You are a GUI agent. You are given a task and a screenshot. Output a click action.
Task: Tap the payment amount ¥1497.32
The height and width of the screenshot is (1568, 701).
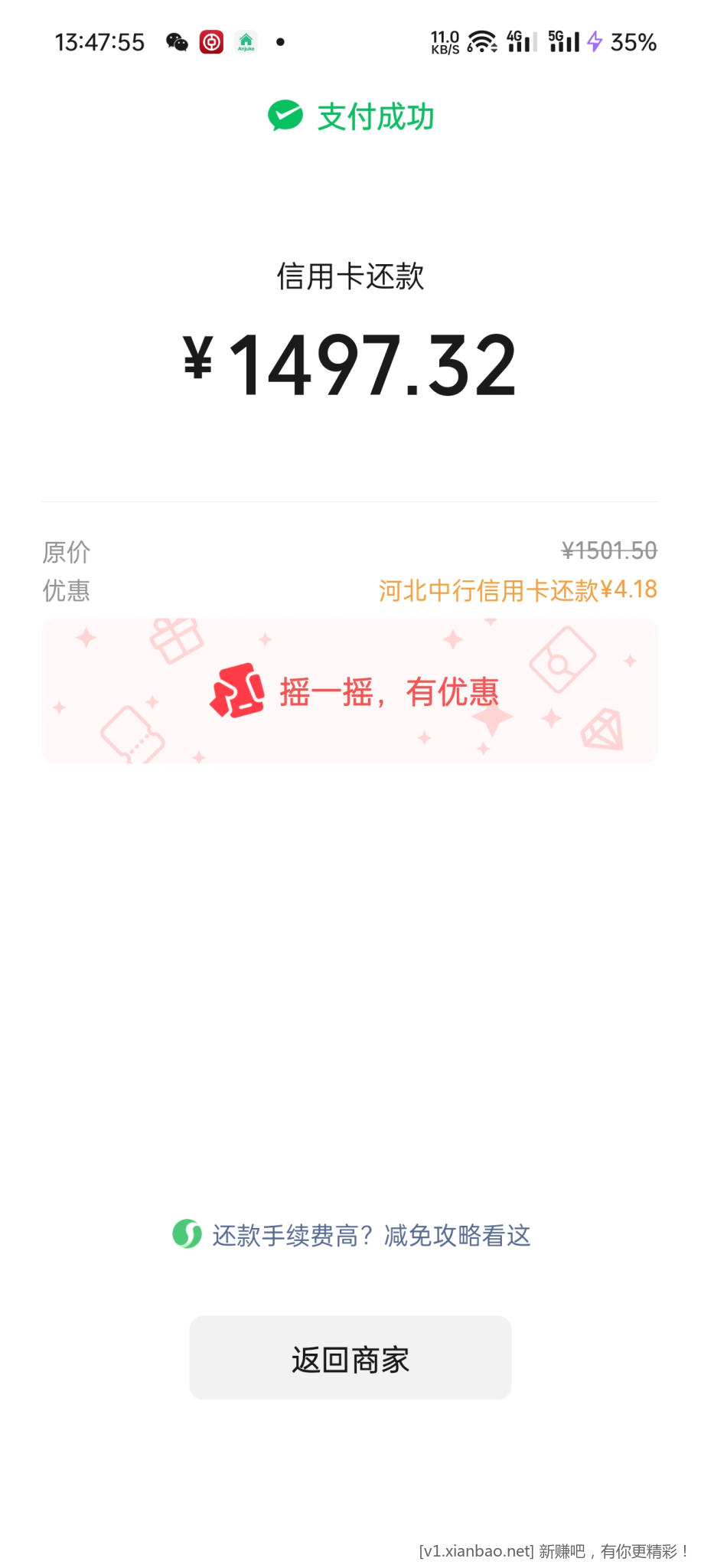click(350, 365)
